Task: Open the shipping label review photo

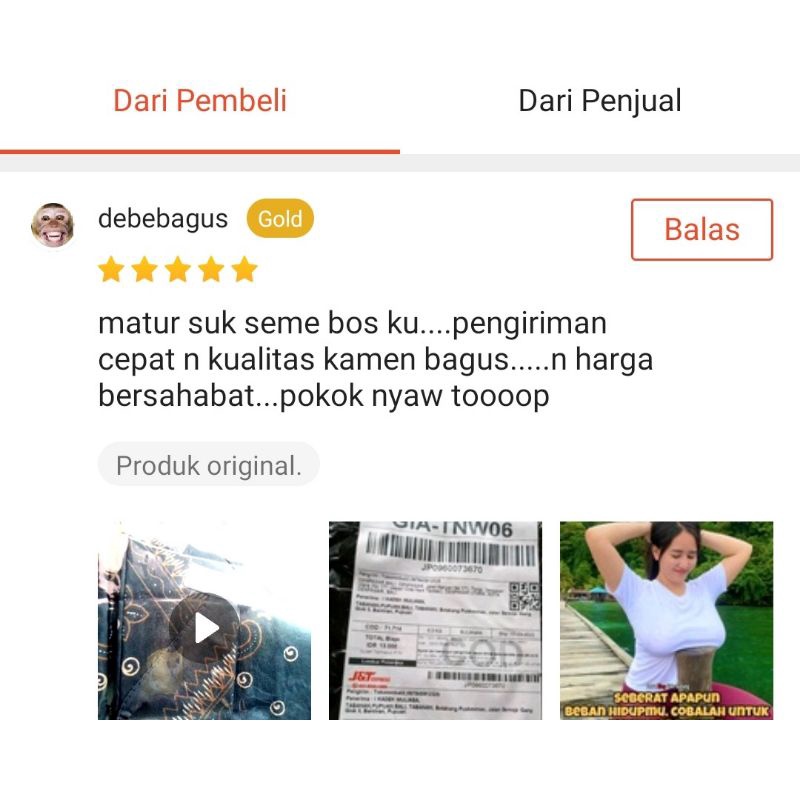Action: point(435,620)
